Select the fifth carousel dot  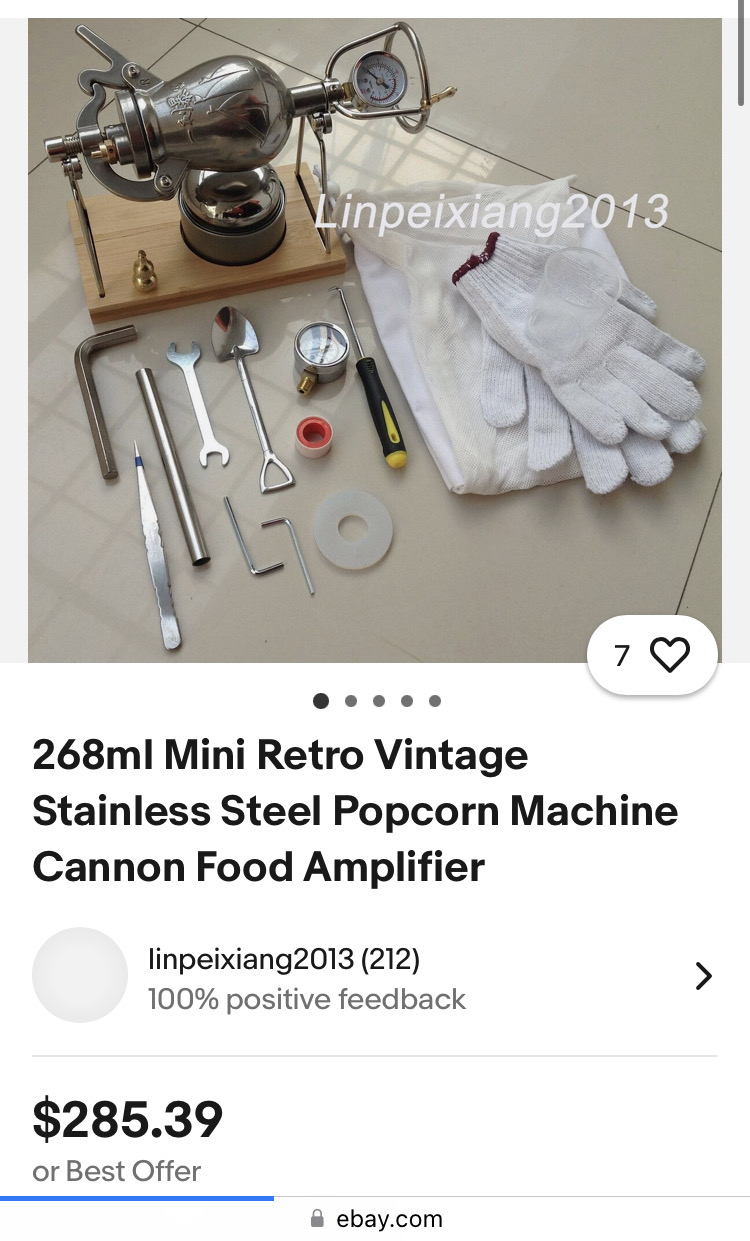(x=434, y=701)
